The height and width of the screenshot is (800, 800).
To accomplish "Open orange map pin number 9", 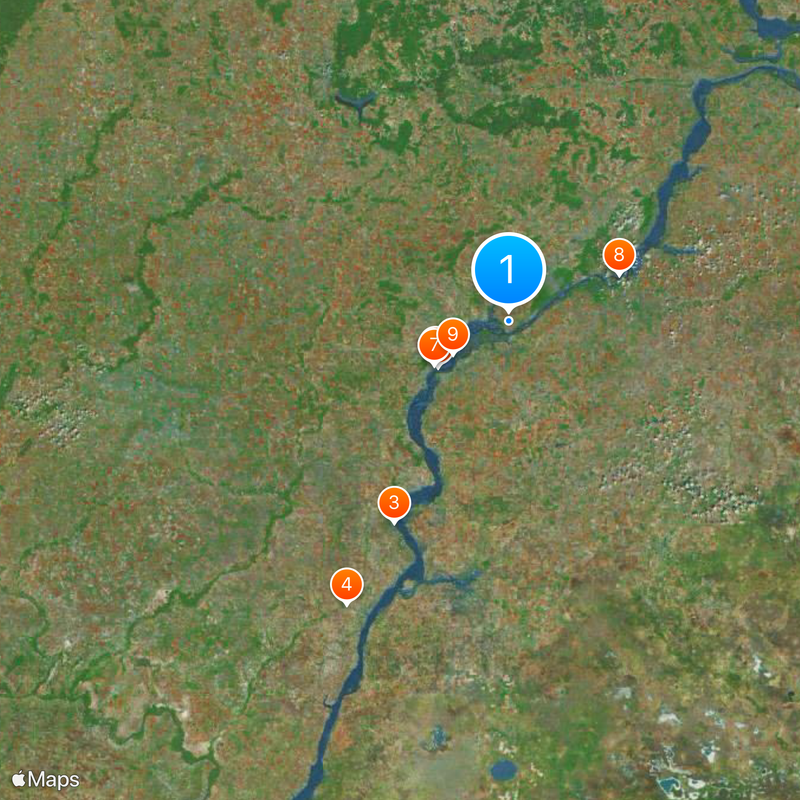I will pos(454,334).
